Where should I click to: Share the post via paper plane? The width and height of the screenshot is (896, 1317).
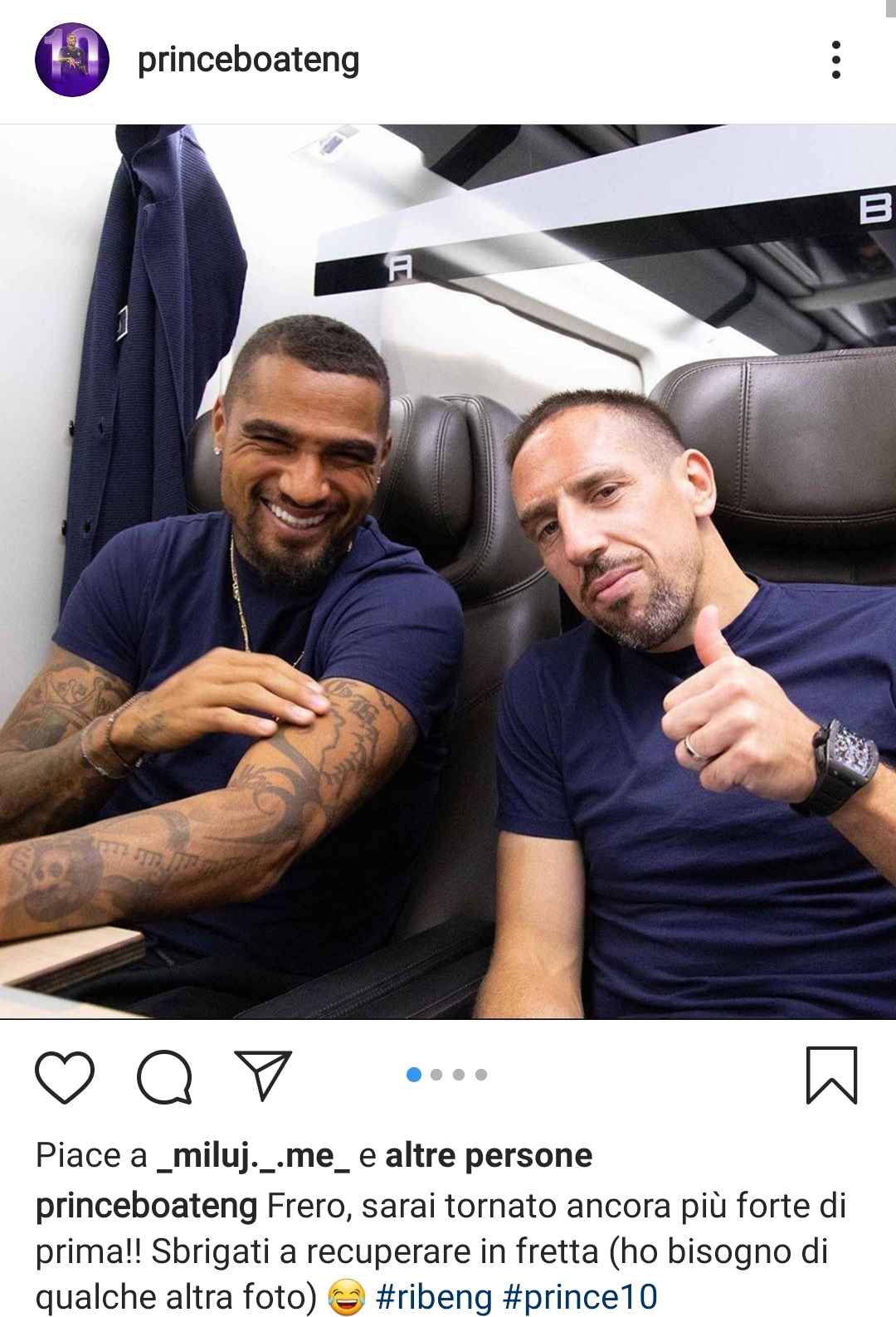click(x=263, y=1075)
